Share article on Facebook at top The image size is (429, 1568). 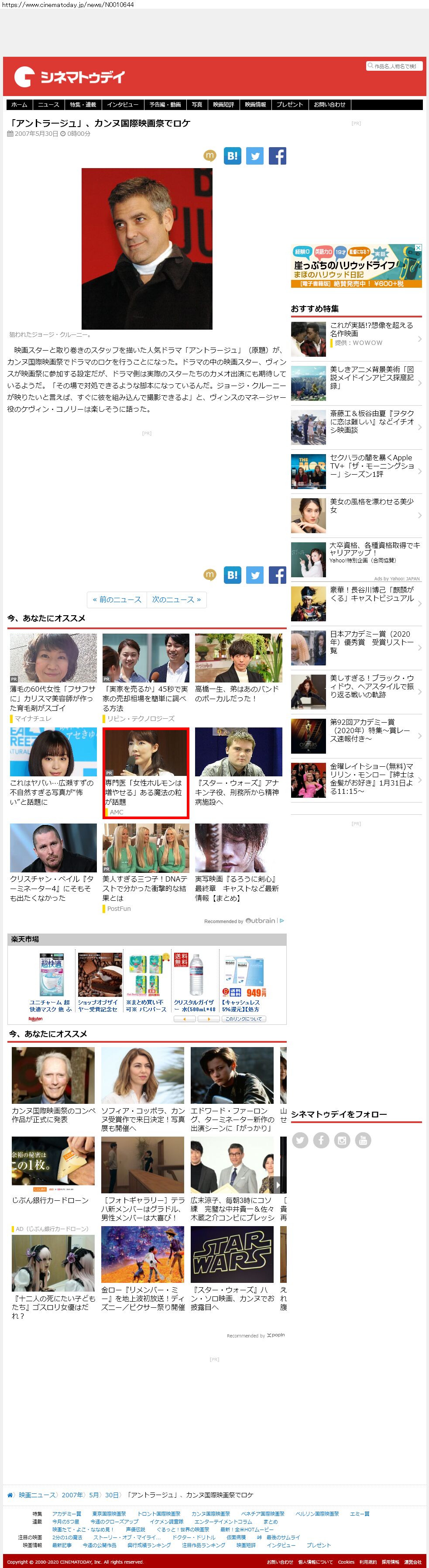coord(278,156)
